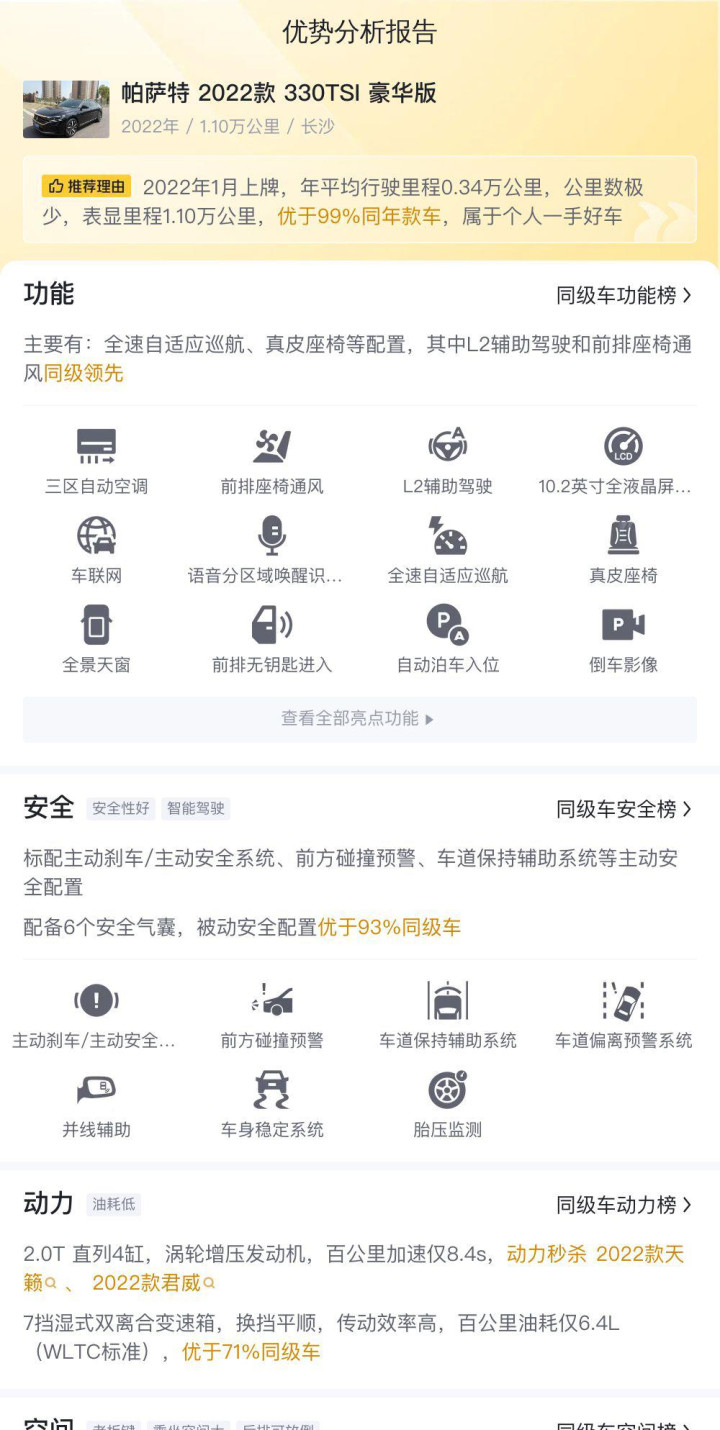
Task: Open the 同级车动力榜 ranking link
Action: click(x=625, y=1205)
